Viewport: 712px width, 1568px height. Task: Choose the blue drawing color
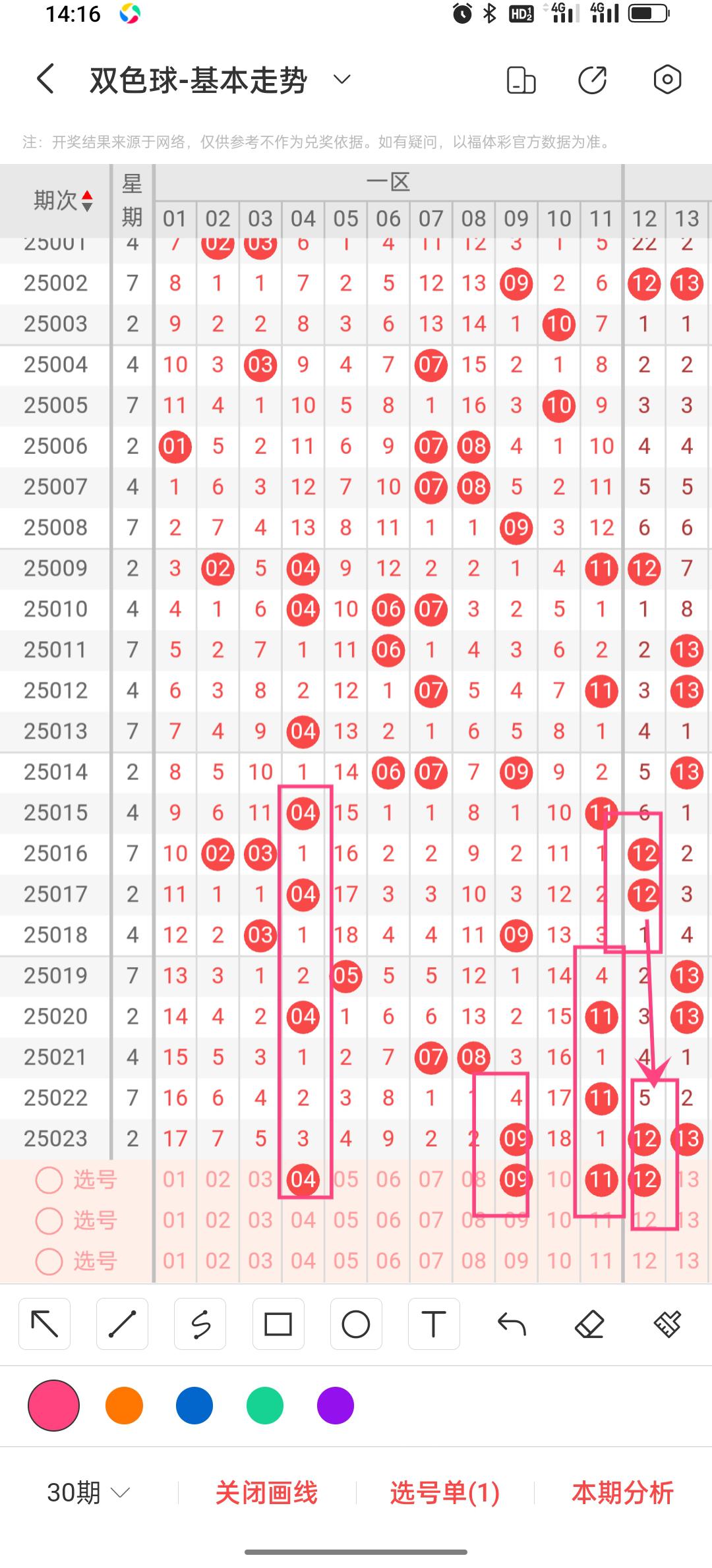tap(194, 1405)
